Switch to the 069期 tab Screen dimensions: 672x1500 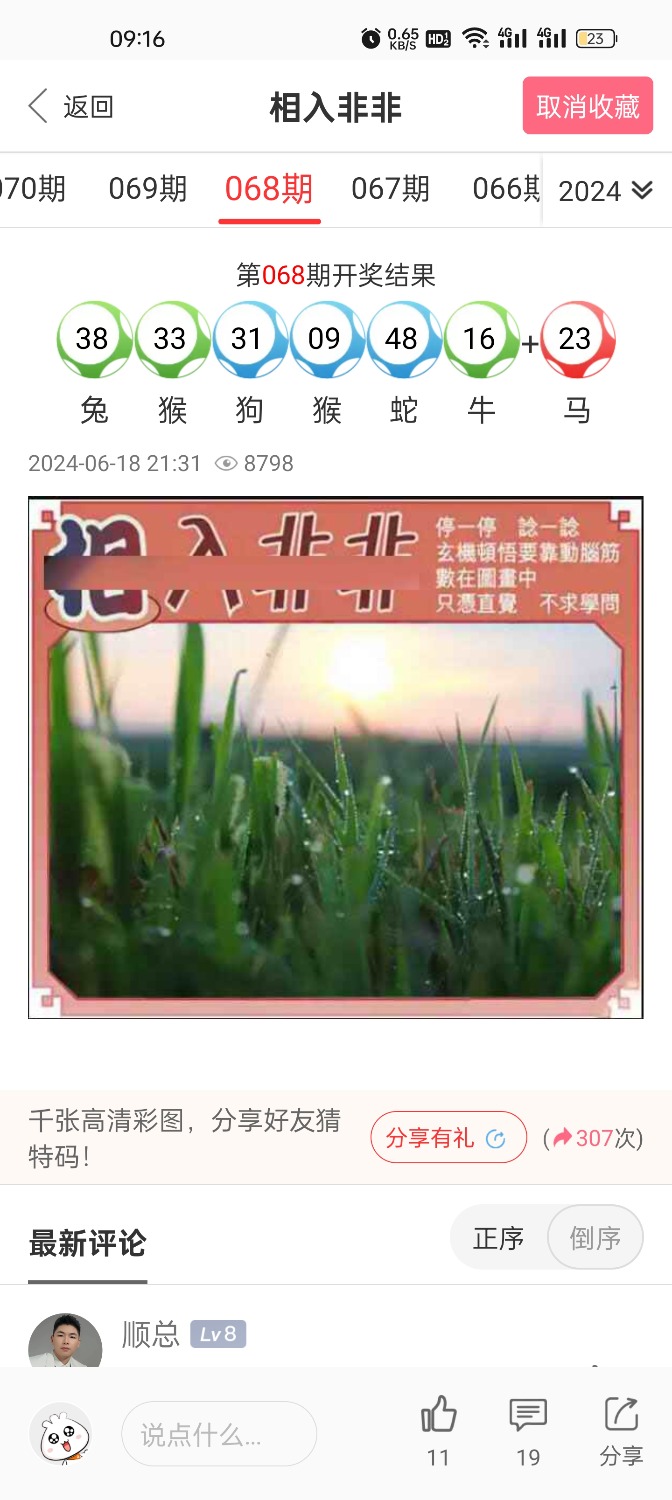148,188
